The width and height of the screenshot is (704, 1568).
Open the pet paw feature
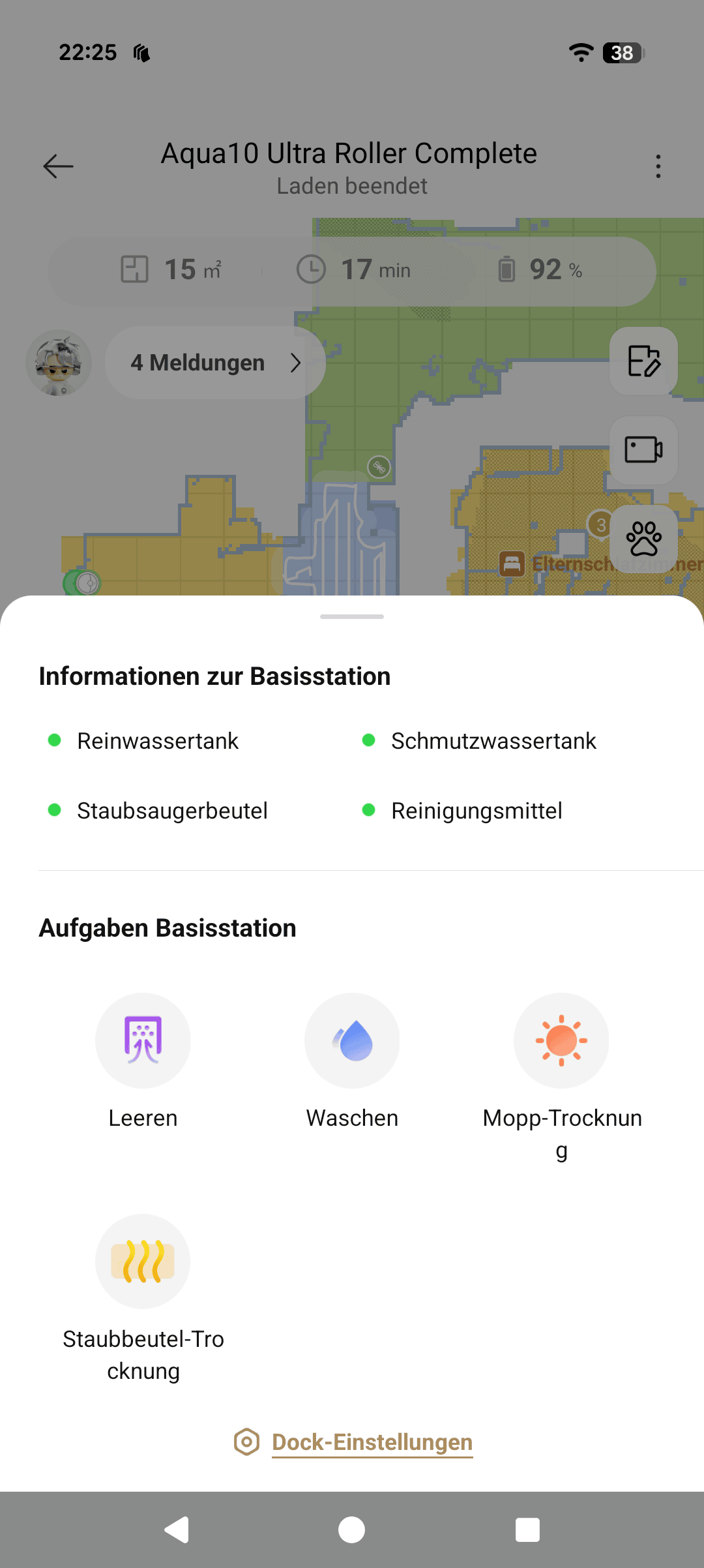pos(643,539)
